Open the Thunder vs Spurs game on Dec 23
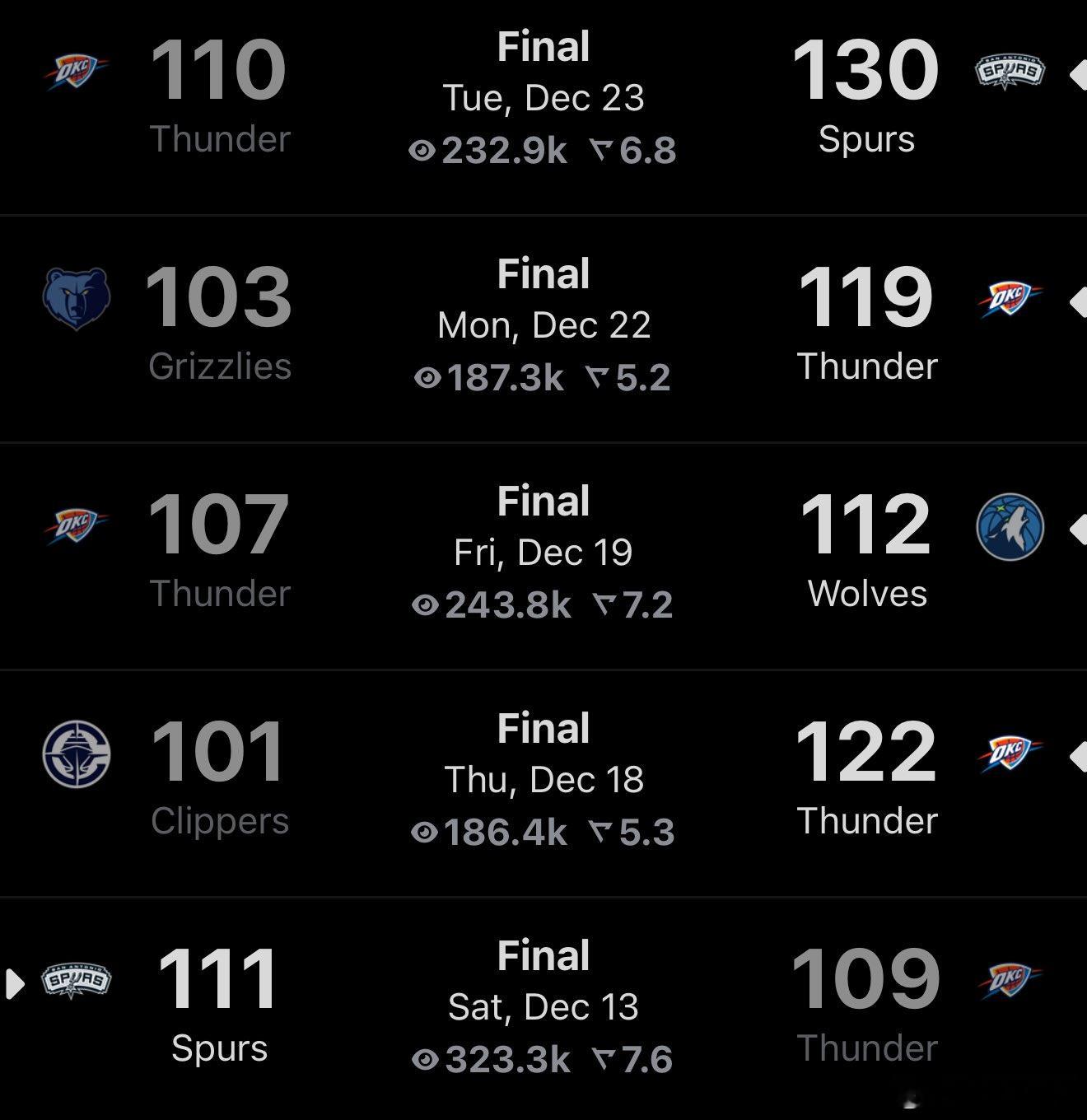Image resolution: width=1087 pixels, height=1120 pixels. pyautogui.click(x=543, y=99)
